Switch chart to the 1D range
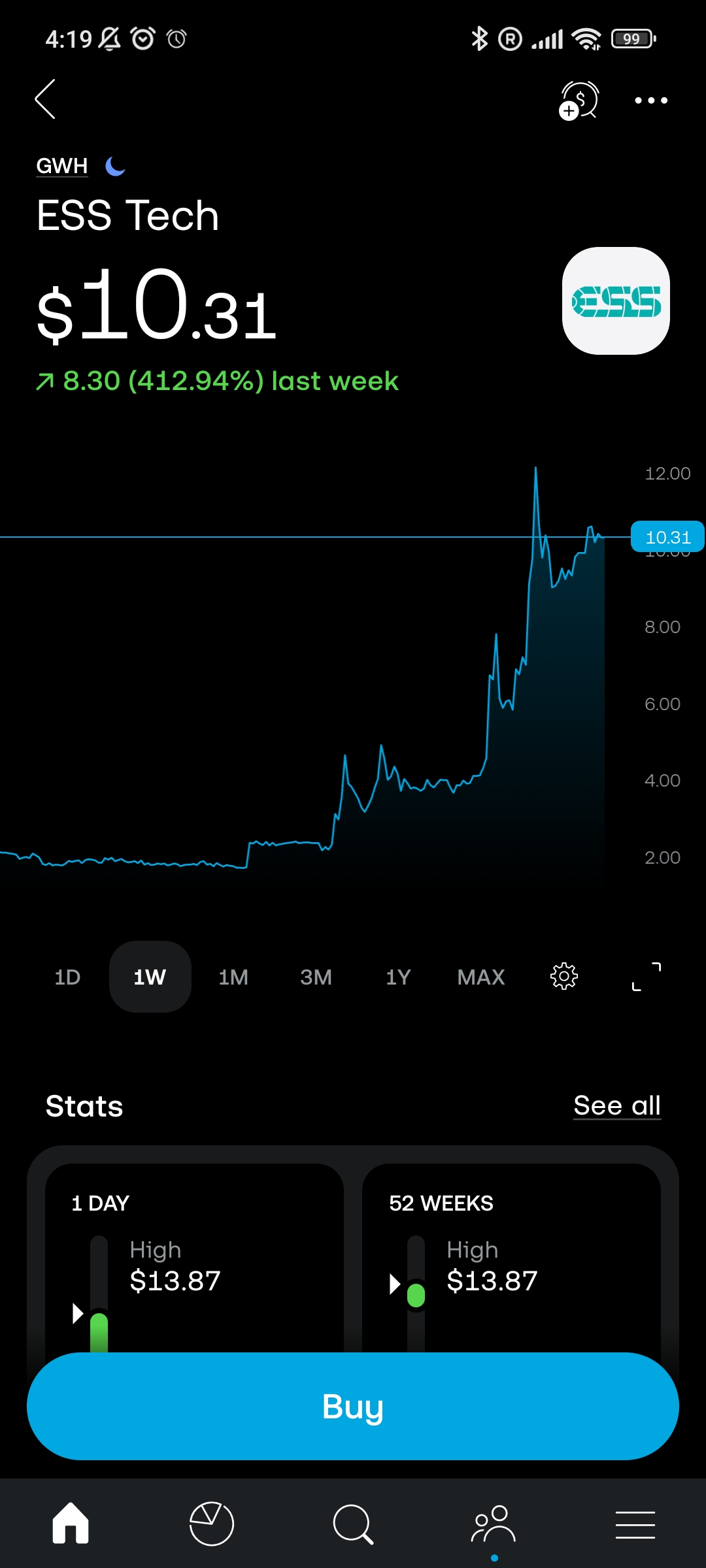The image size is (706, 1568). (67, 977)
